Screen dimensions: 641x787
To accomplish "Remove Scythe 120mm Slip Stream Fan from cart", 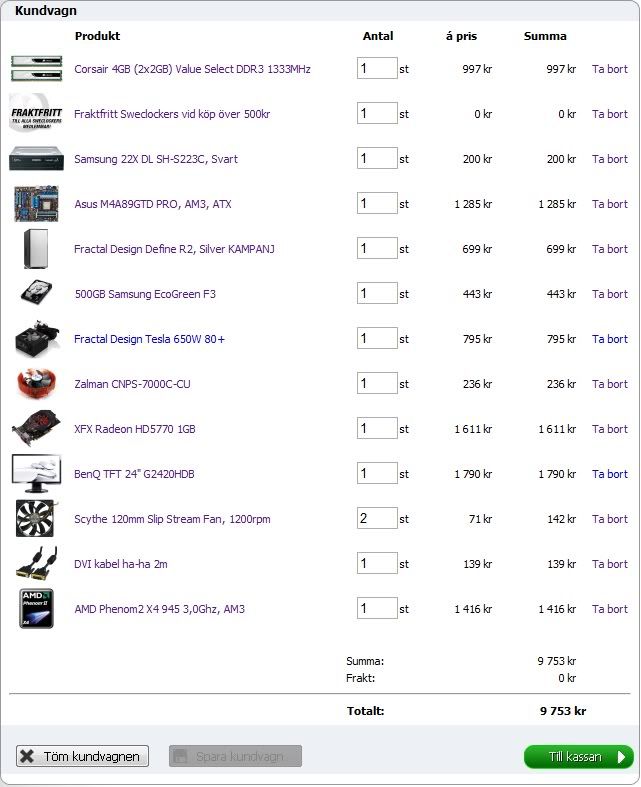I will click(x=609, y=519).
